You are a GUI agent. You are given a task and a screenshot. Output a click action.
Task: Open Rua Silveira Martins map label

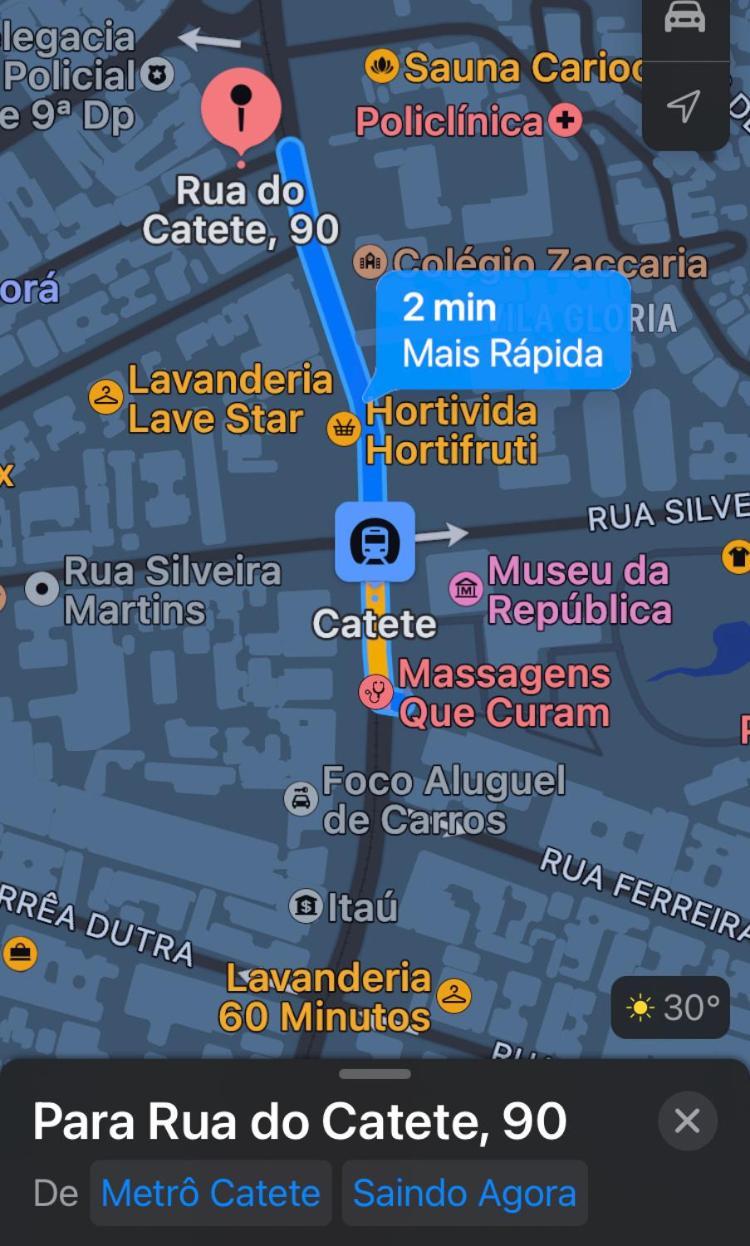point(42,589)
